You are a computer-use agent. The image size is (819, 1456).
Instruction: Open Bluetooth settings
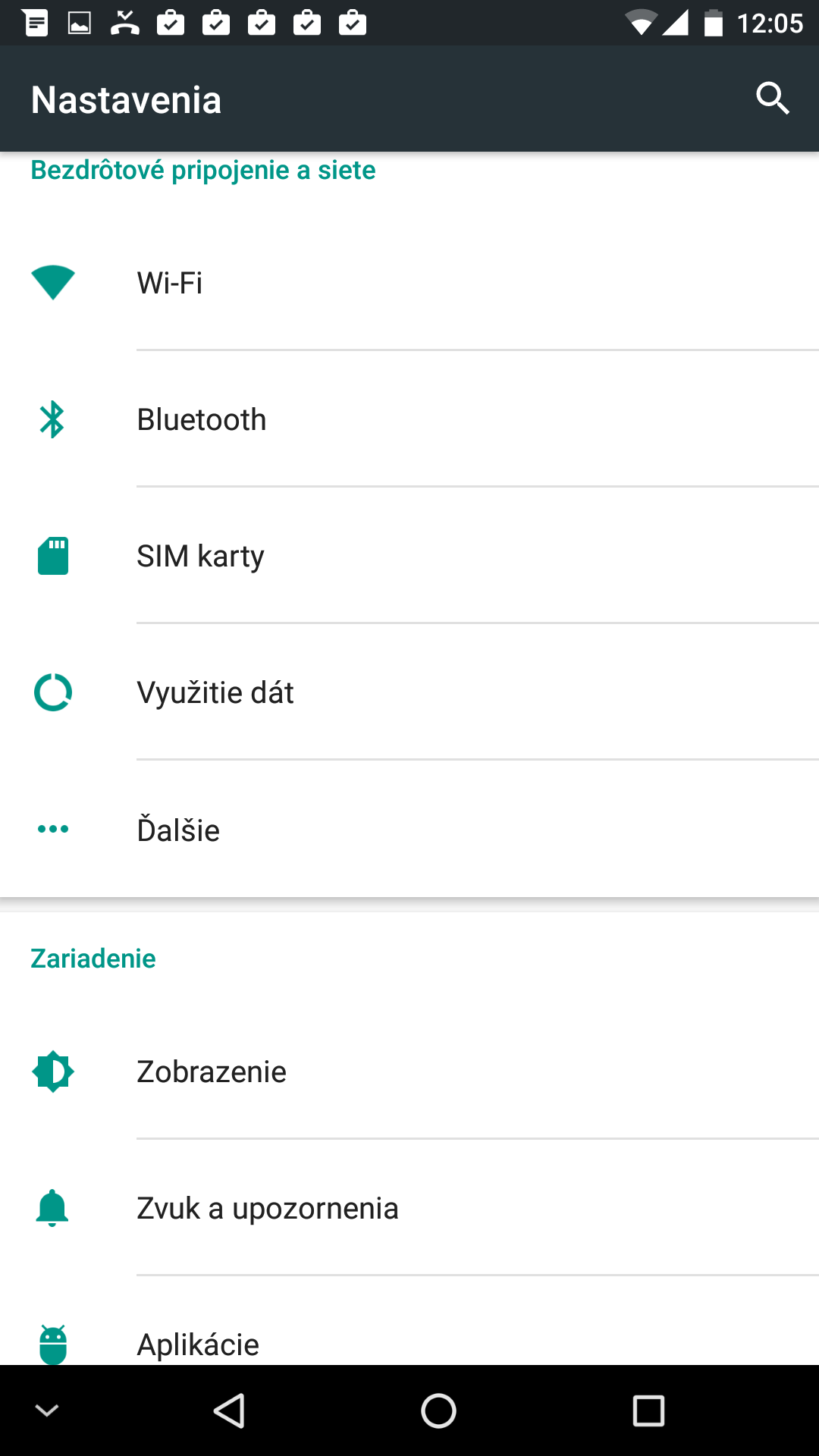(409, 419)
